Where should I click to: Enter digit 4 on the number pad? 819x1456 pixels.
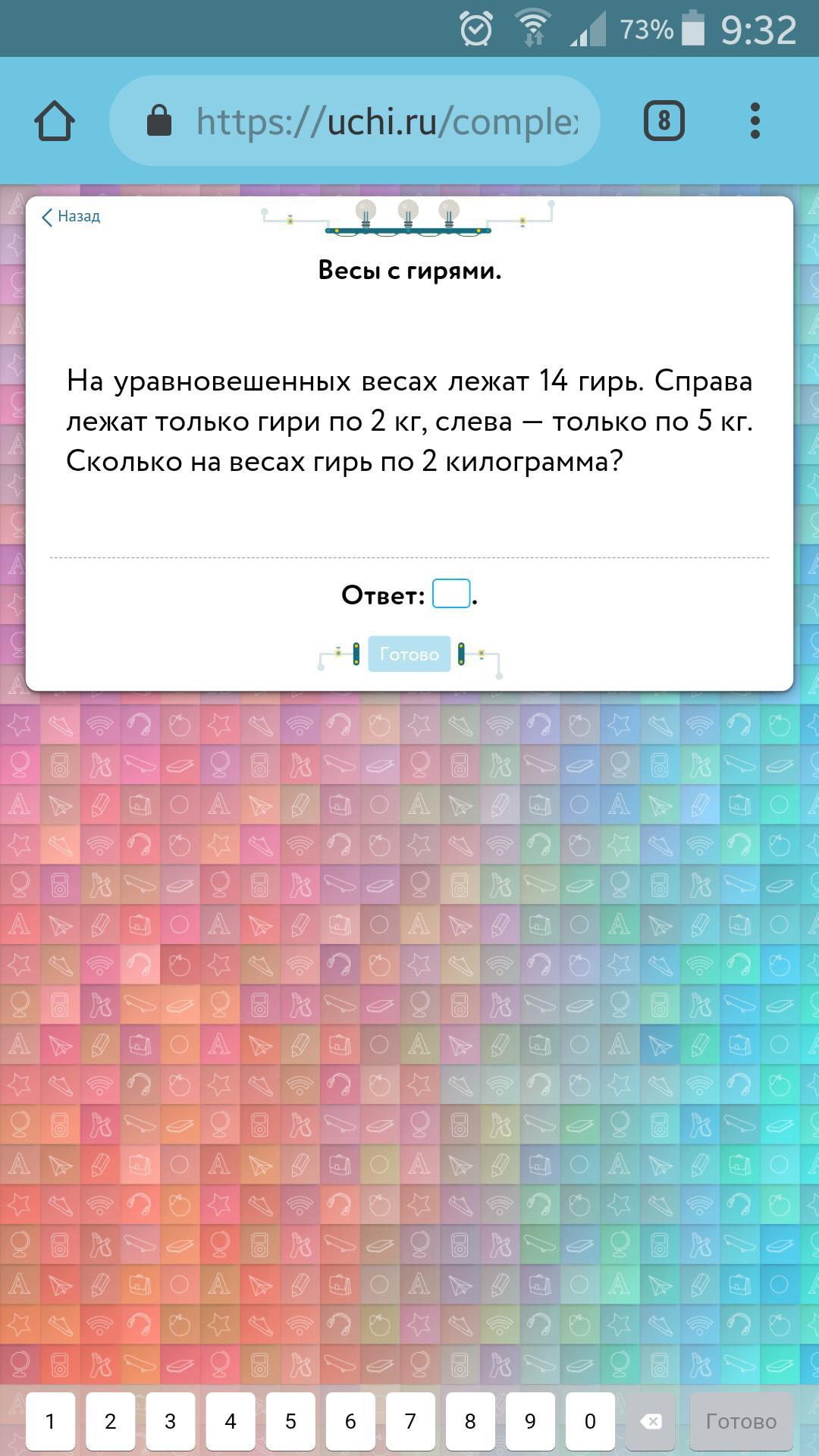tap(231, 1421)
